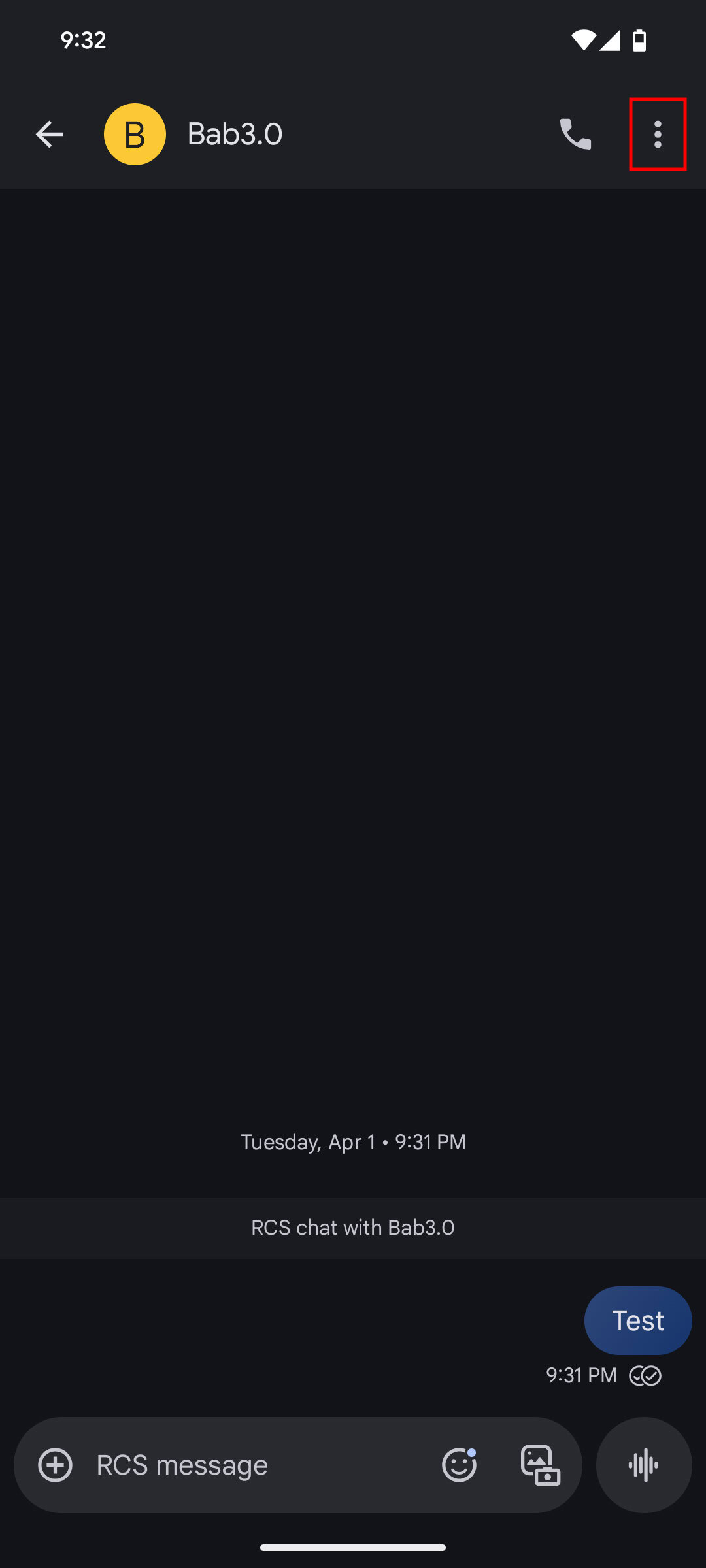Open the plus attachment menu
Screen dimensions: 706x1568
[x=56, y=1465]
